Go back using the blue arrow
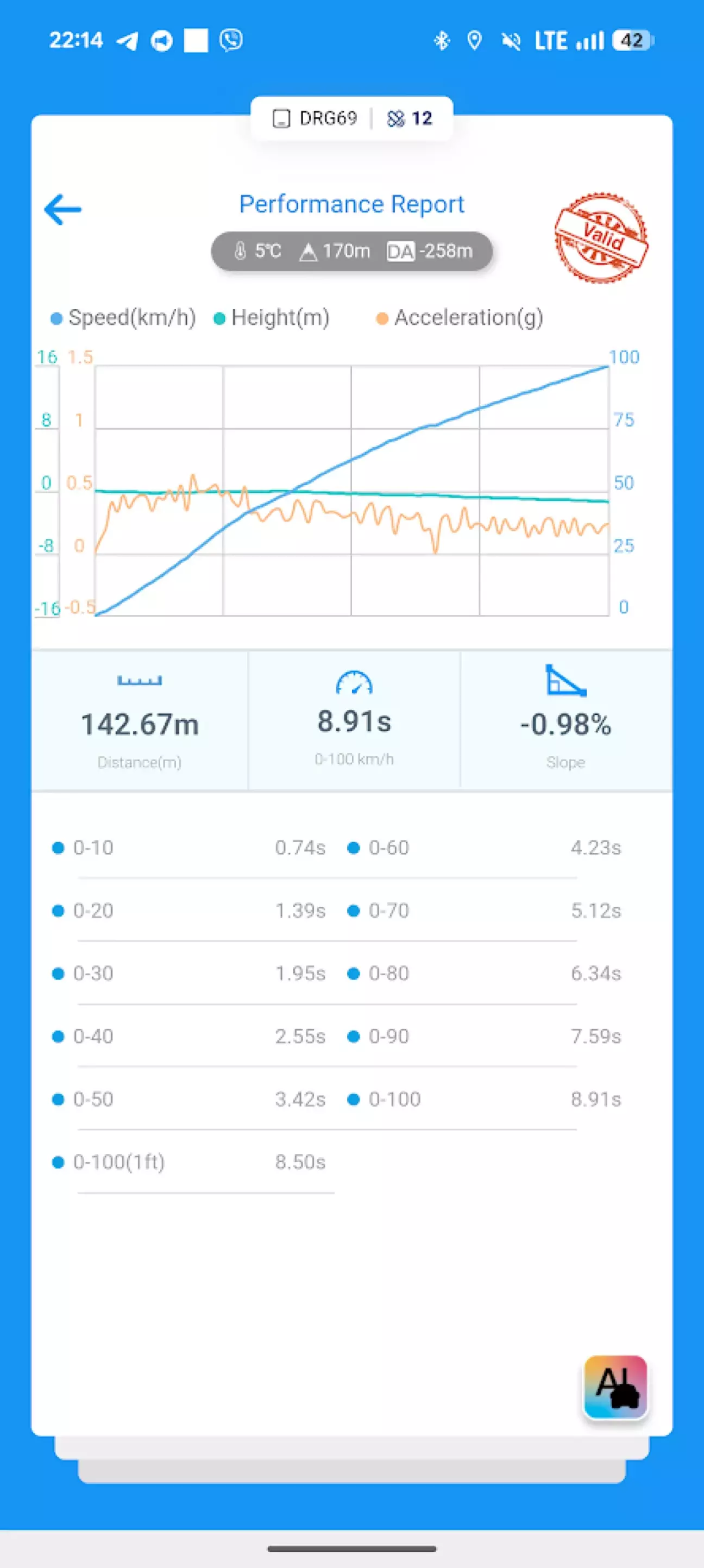This screenshot has width=704, height=1568. (62, 209)
